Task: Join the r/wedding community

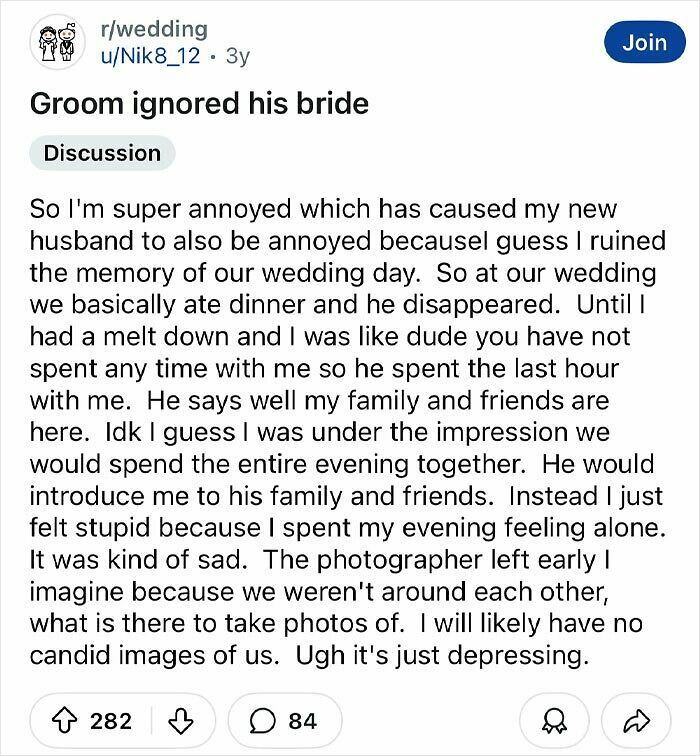Action: pos(644,43)
